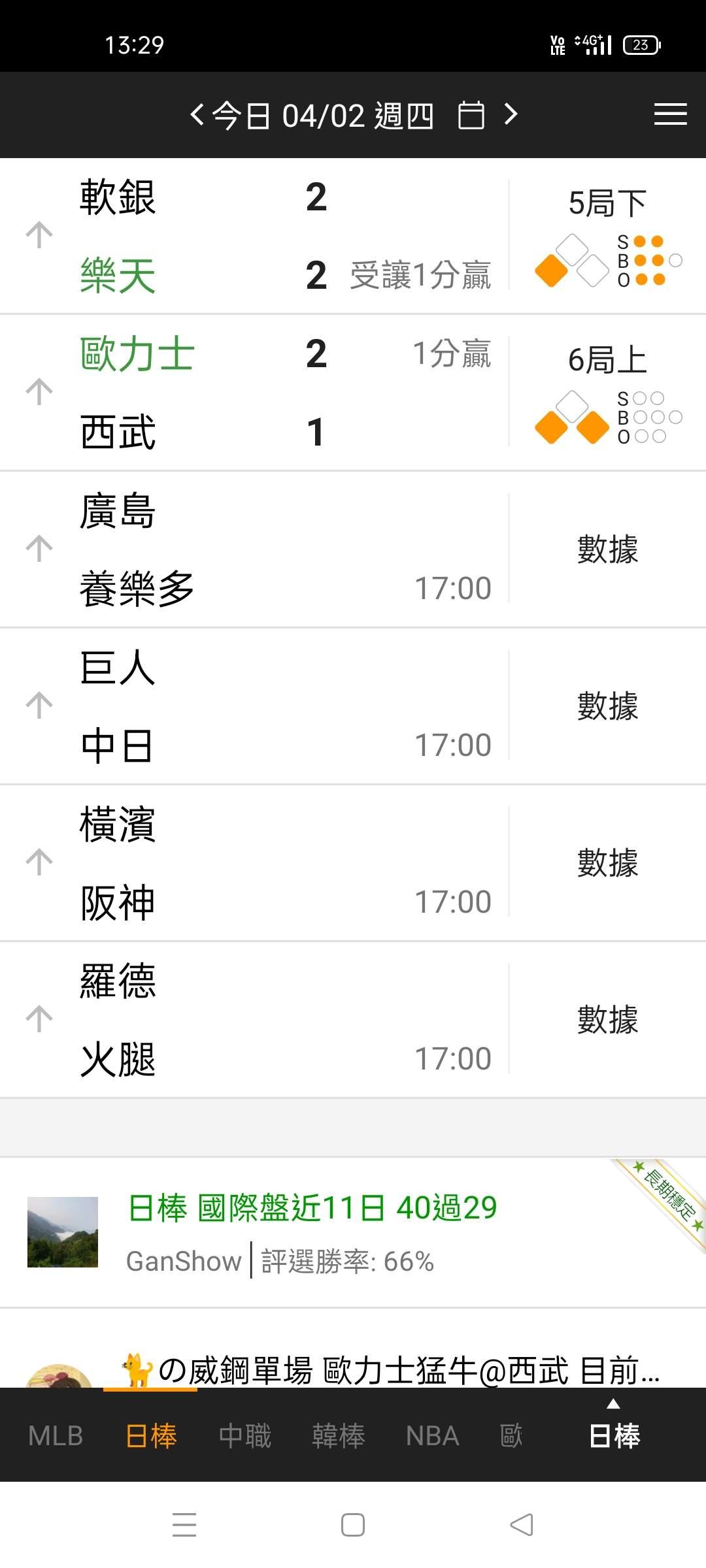The width and height of the screenshot is (706, 1568).
Task: Go to the system home screen
Action: point(353,1525)
